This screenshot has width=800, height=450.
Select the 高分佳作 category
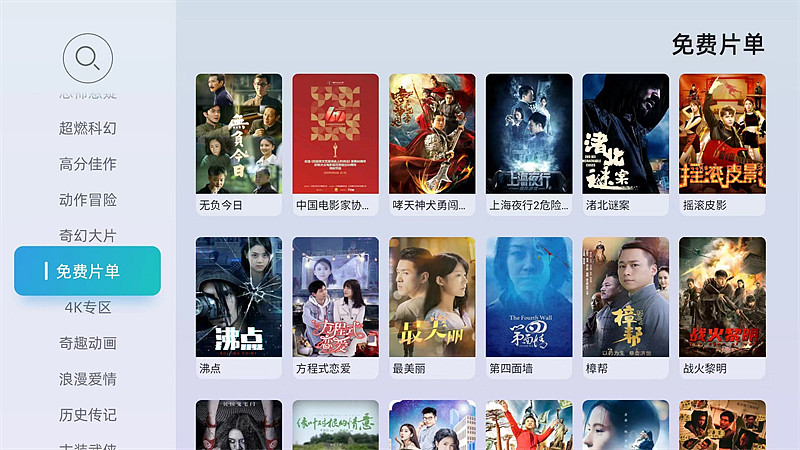[x=88, y=164]
